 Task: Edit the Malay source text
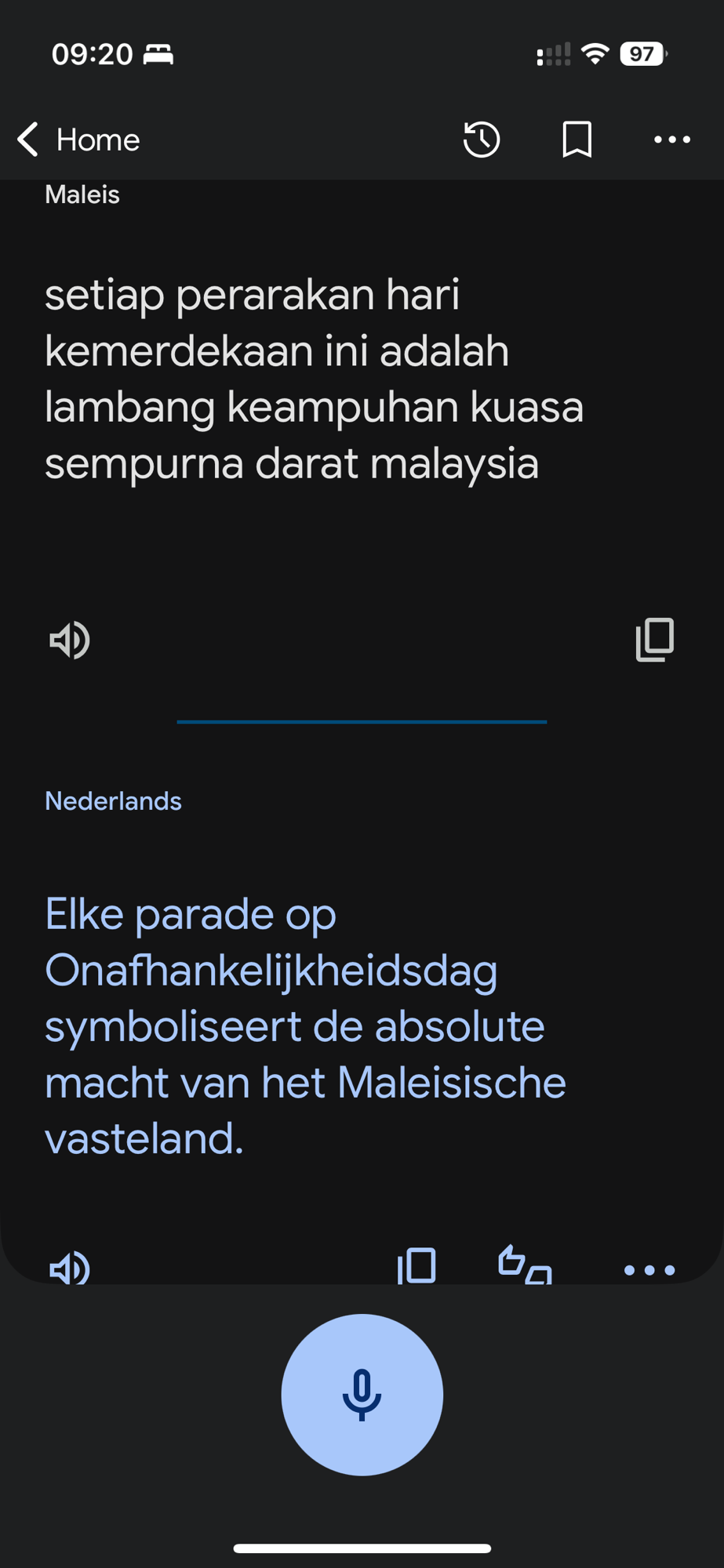click(x=314, y=379)
